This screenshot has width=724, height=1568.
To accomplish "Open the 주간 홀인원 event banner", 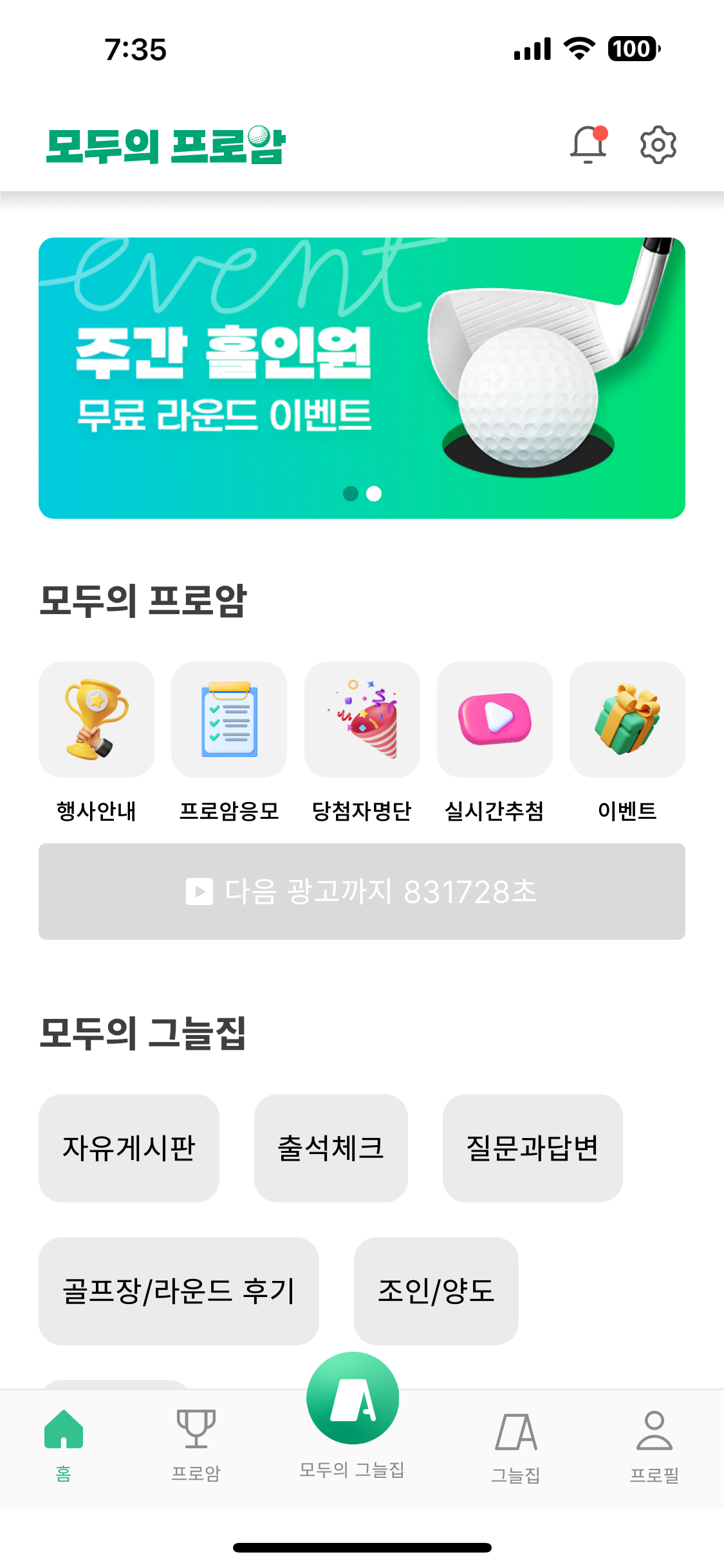I will pyautogui.click(x=362, y=378).
